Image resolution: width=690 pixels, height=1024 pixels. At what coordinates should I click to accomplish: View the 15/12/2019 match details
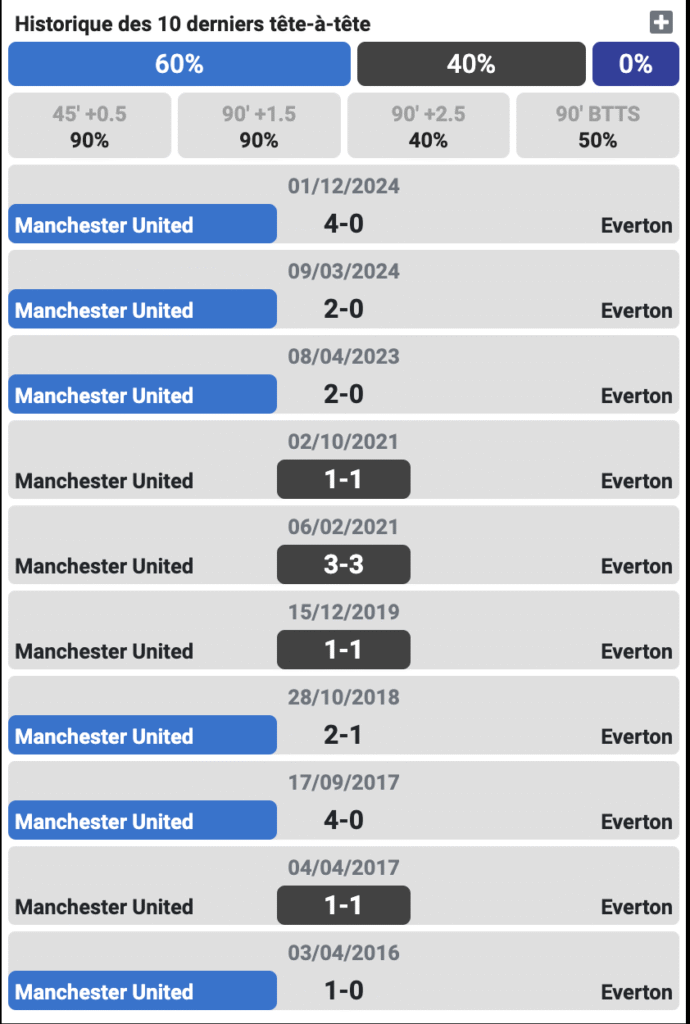coord(344,650)
